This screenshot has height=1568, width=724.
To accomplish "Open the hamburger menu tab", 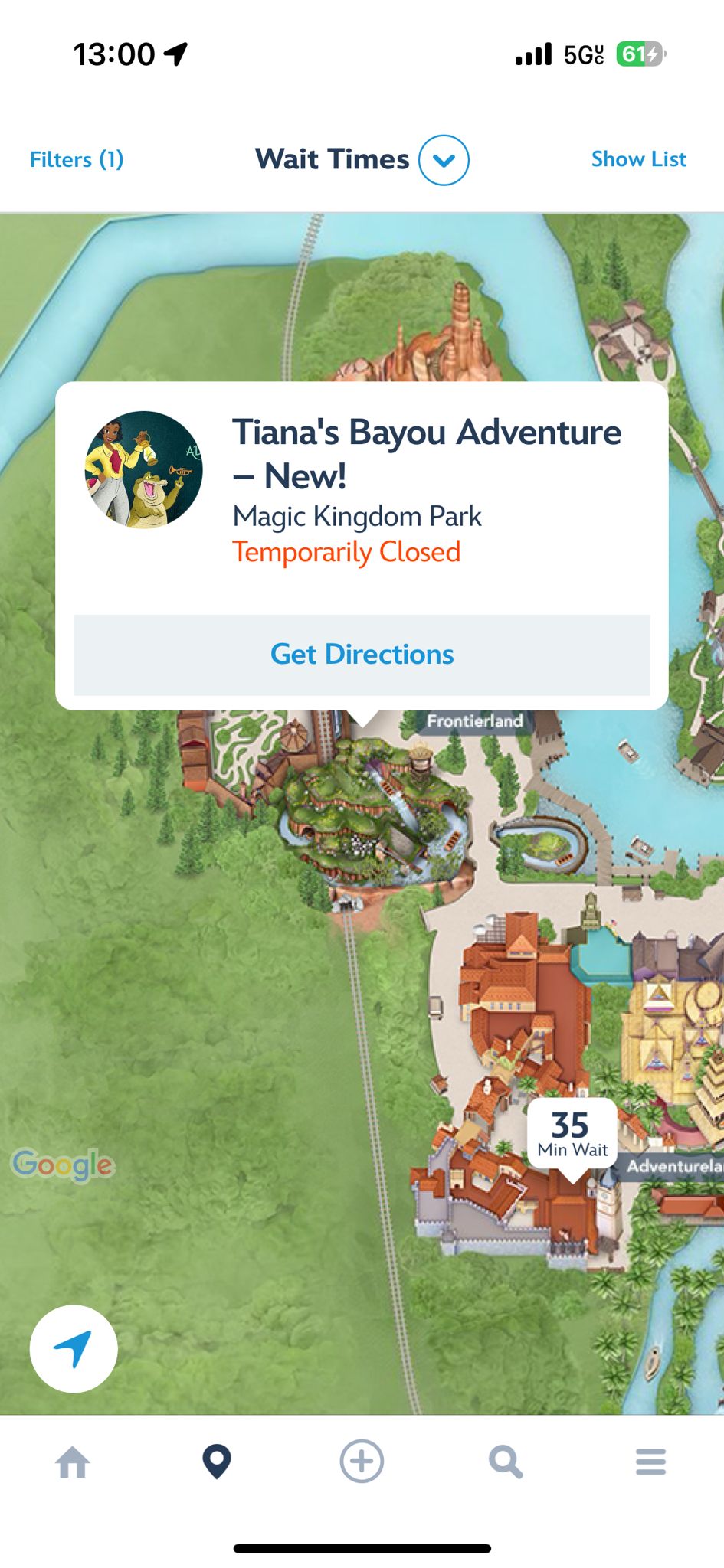I will tap(650, 1462).
